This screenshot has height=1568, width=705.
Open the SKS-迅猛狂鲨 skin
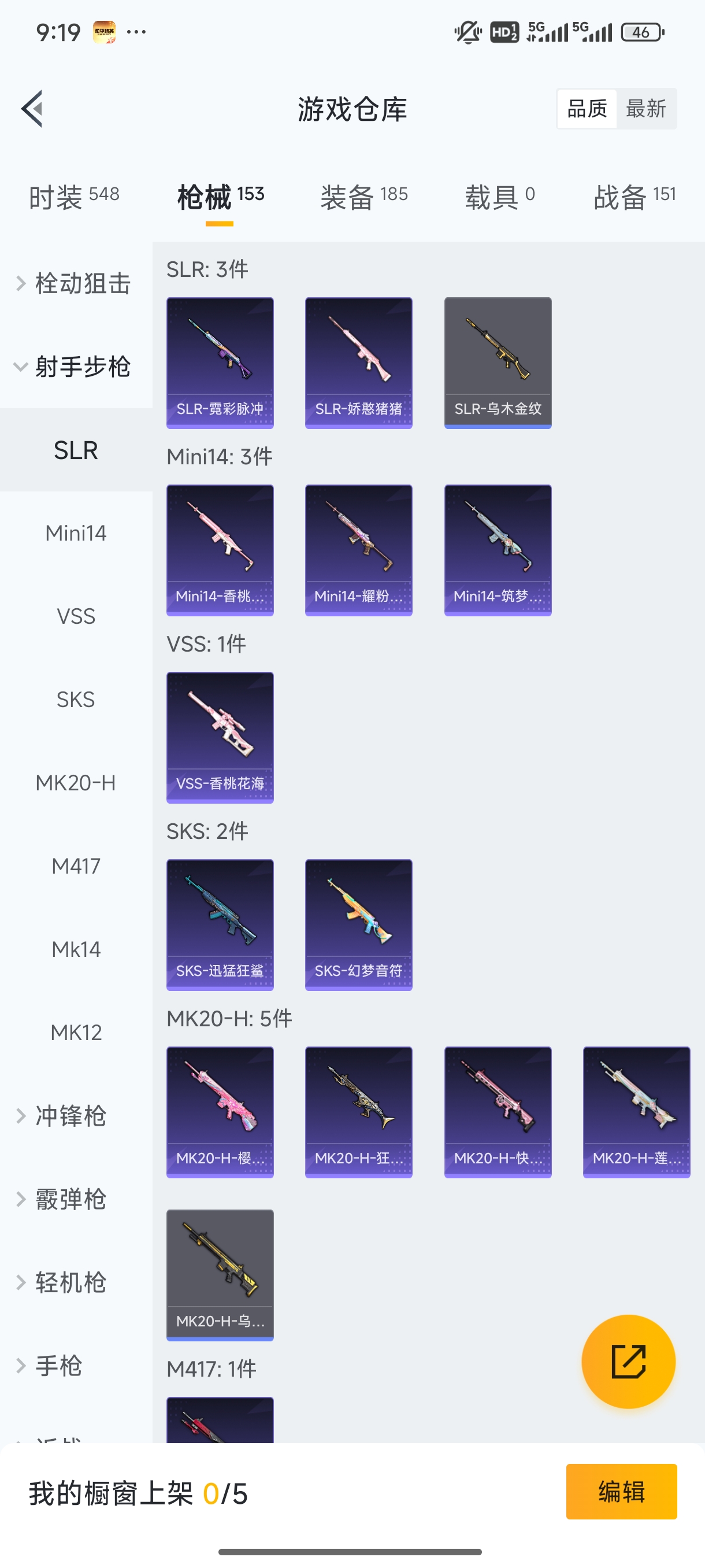tap(220, 924)
